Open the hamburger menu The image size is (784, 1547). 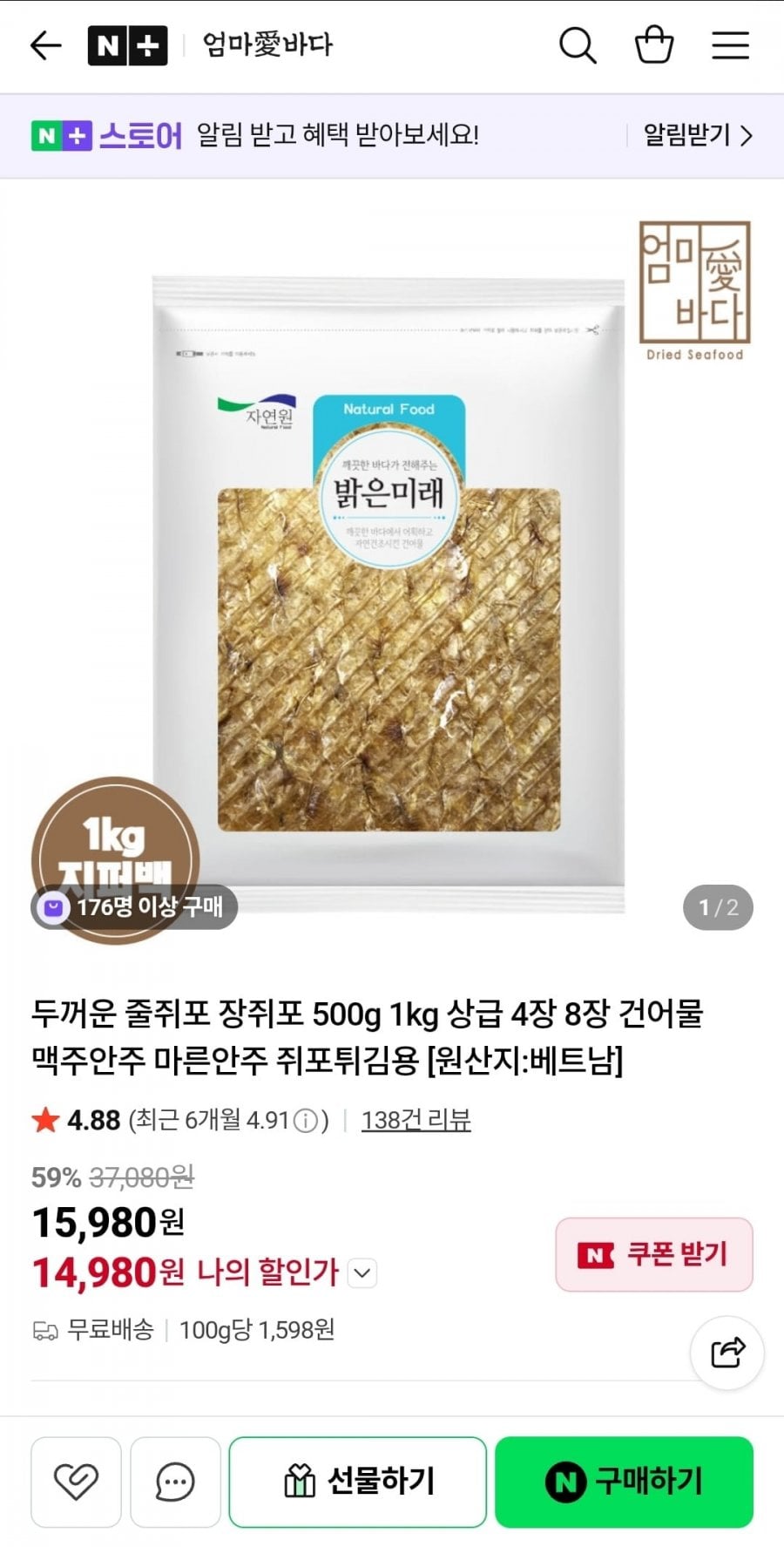pyautogui.click(x=730, y=45)
